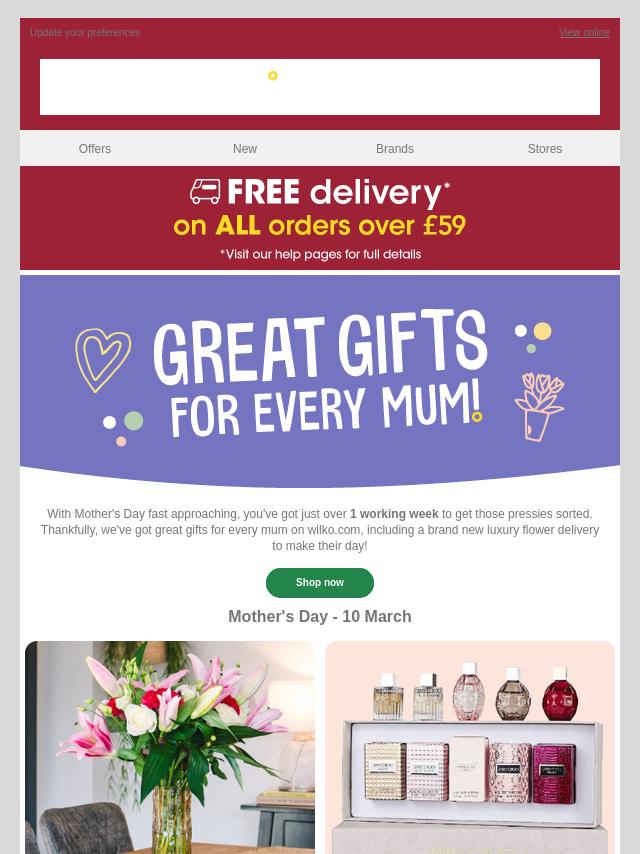Open the Great Gifts for Every Mum banner

(x=320, y=380)
